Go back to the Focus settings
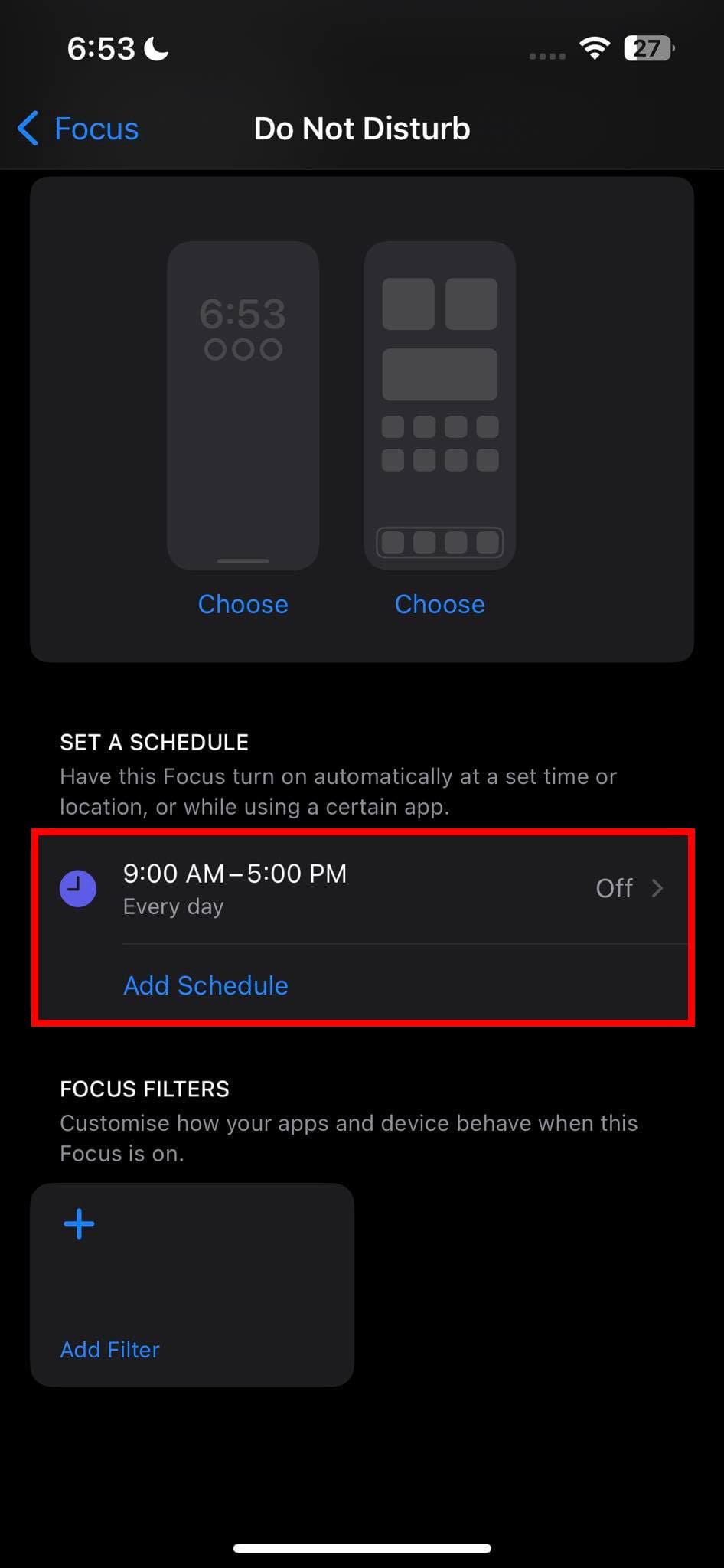Image resolution: width=724 pixels, height=1568 pixels. pos(78,129)
